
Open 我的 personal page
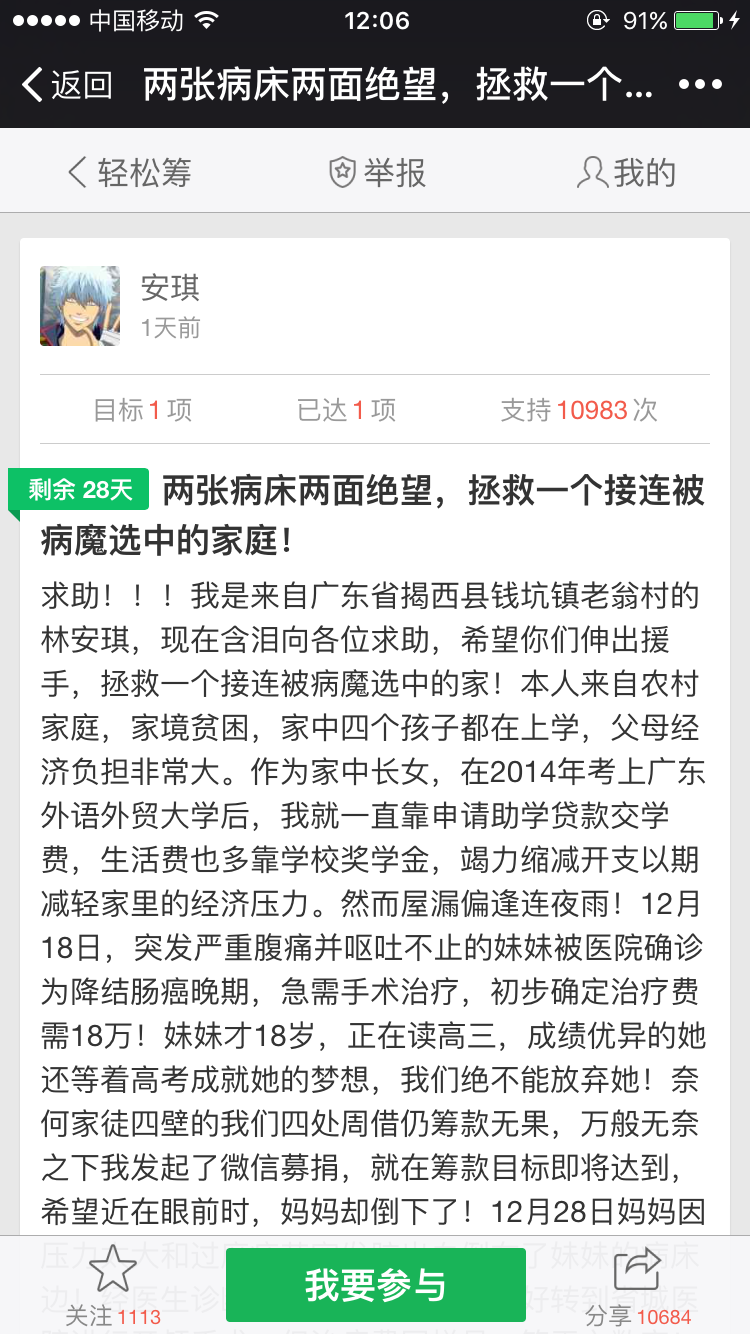point(626,173)
